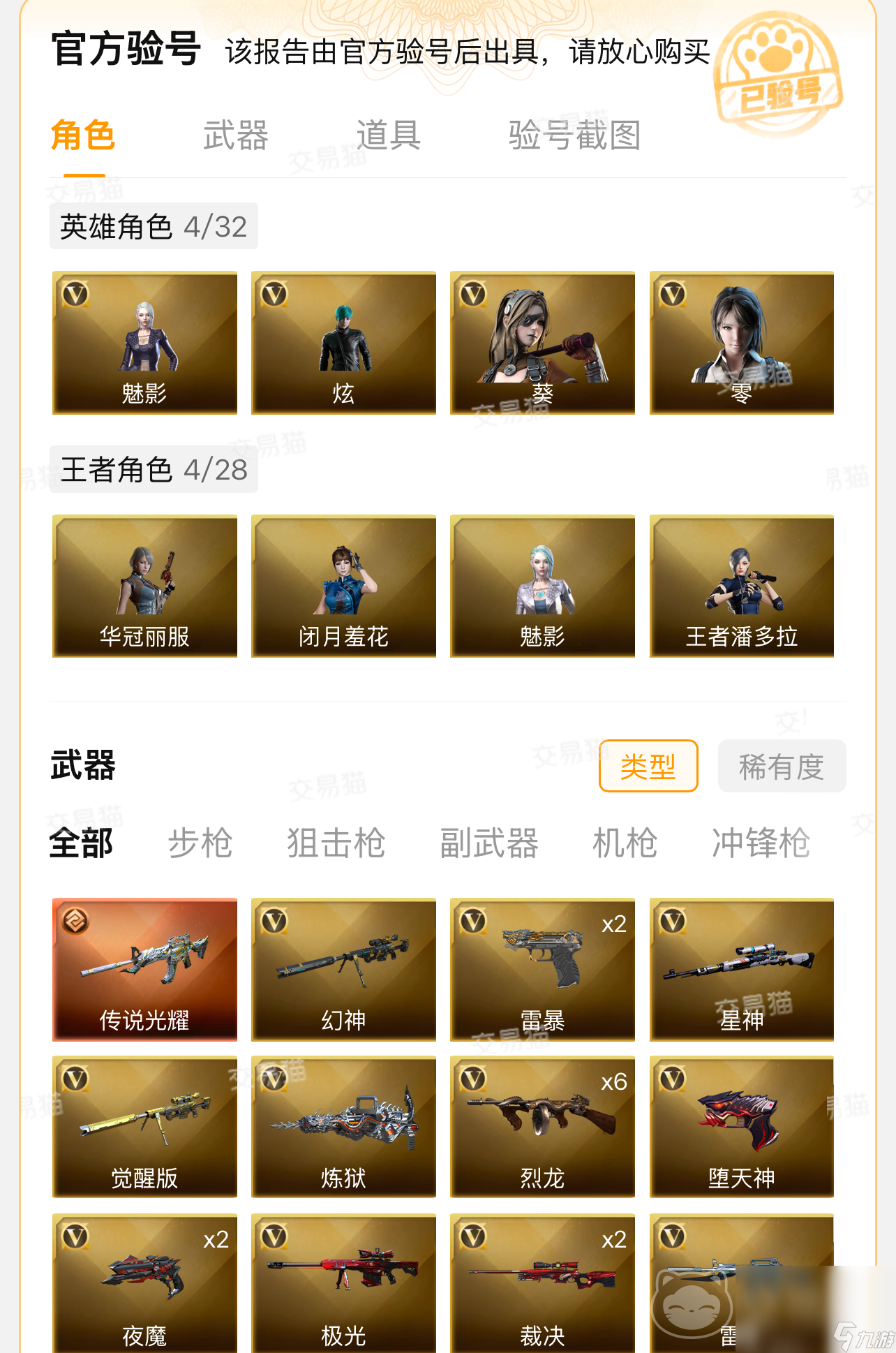
Task: Switch to the 验号截图 tab
Action: pyautogui.click(x=574, y=135)
